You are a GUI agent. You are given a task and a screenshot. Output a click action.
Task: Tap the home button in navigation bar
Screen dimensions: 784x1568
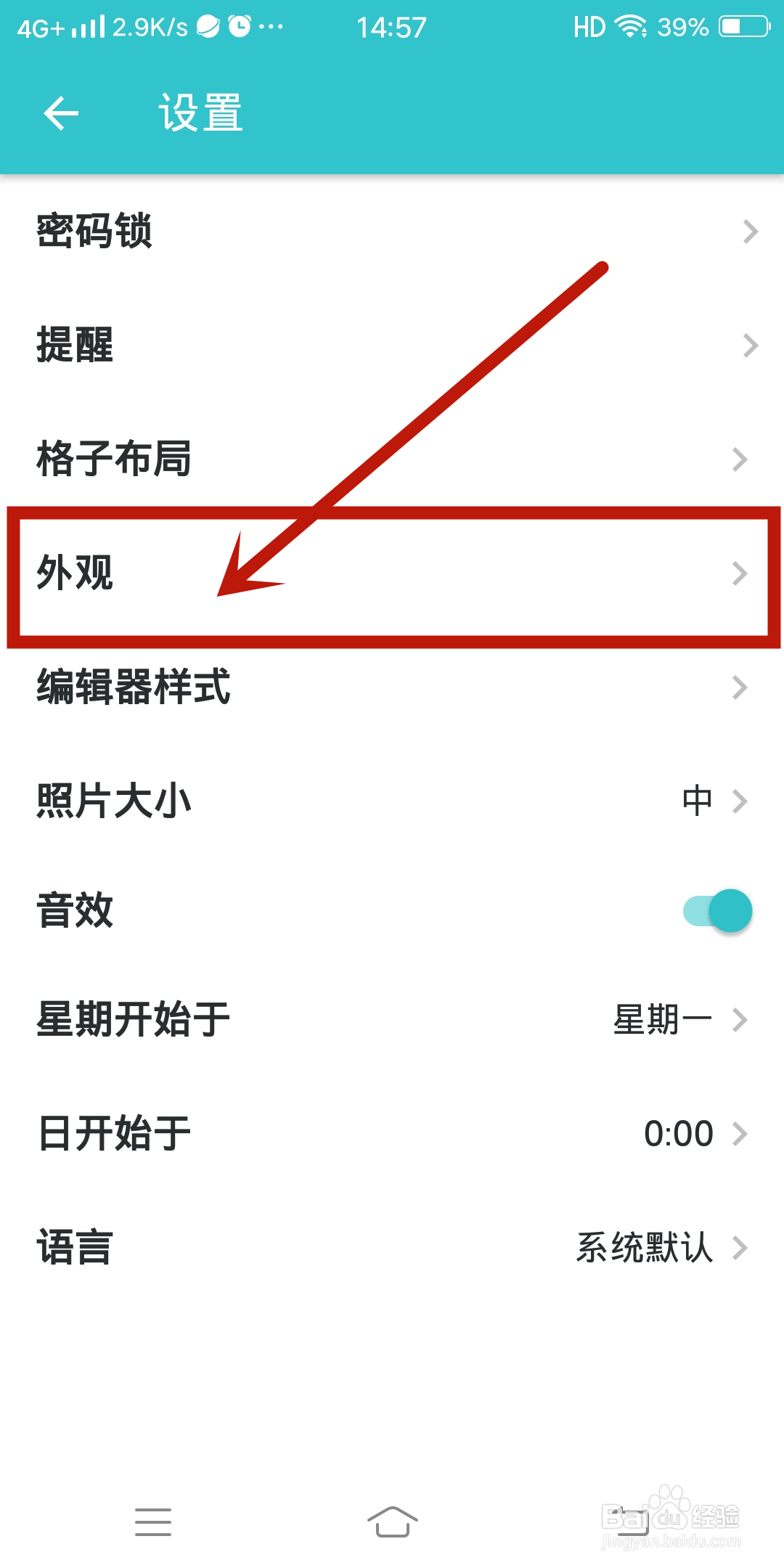391,1521
